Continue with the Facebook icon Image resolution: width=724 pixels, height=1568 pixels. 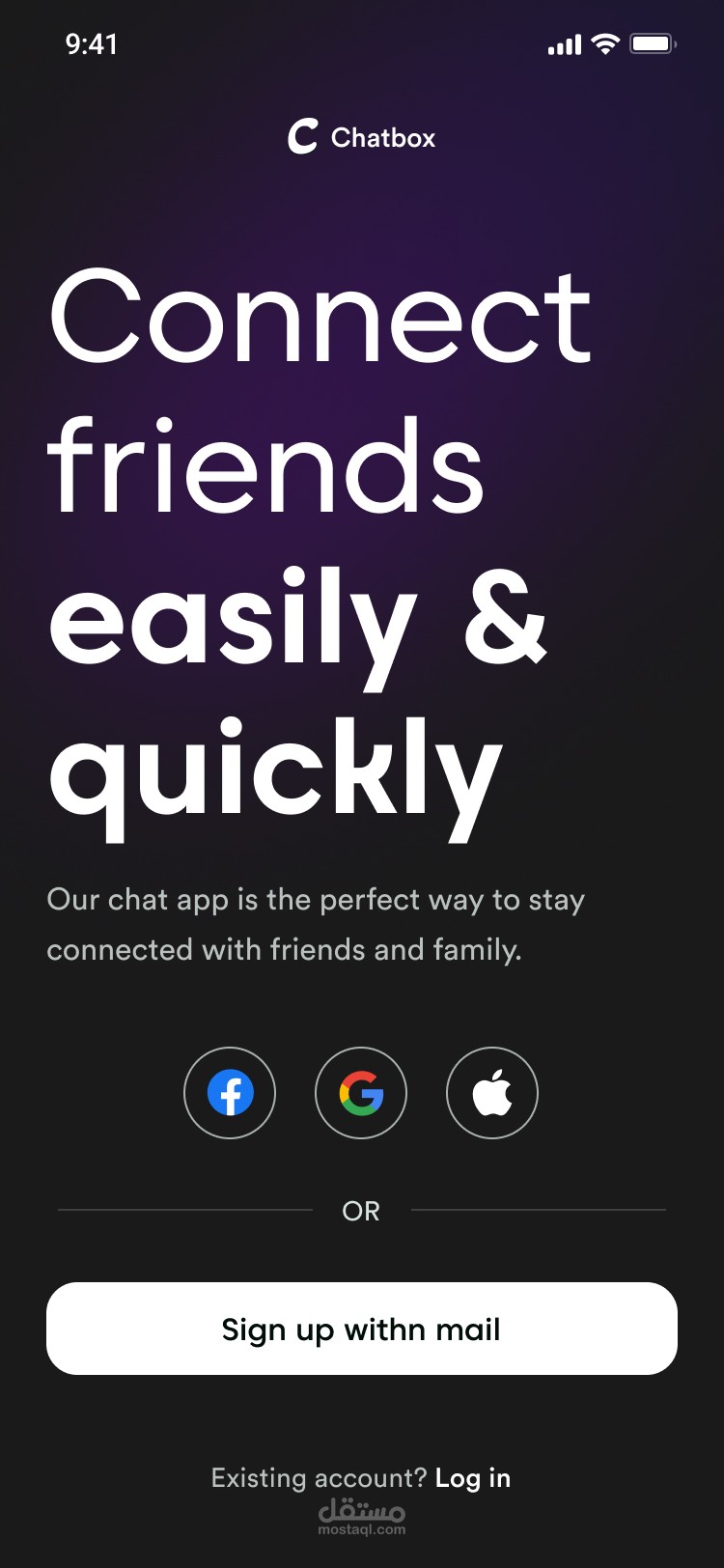(230, 1093)
